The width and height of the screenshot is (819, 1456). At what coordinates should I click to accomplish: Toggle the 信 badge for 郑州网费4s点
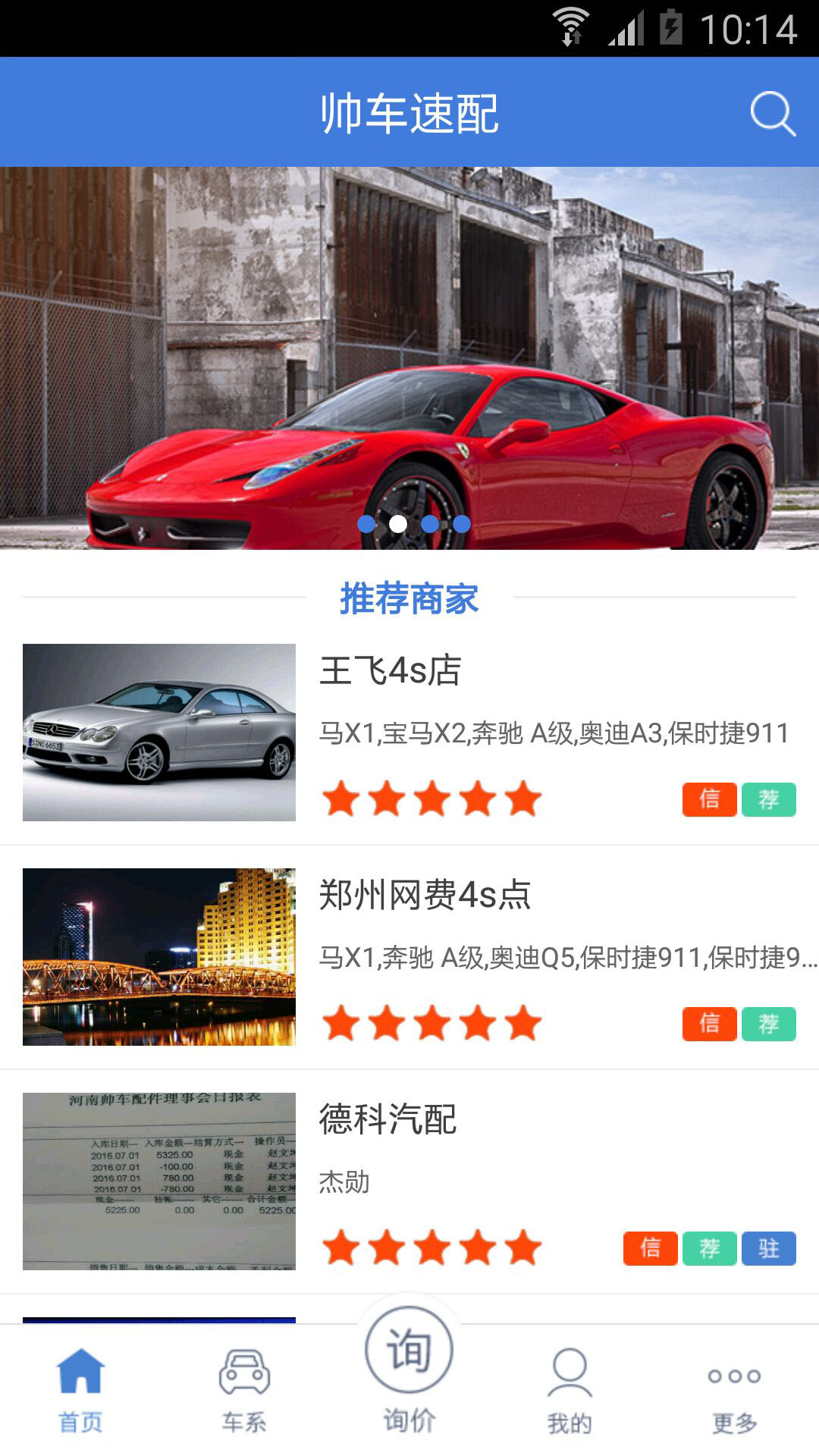point(708,1024)
